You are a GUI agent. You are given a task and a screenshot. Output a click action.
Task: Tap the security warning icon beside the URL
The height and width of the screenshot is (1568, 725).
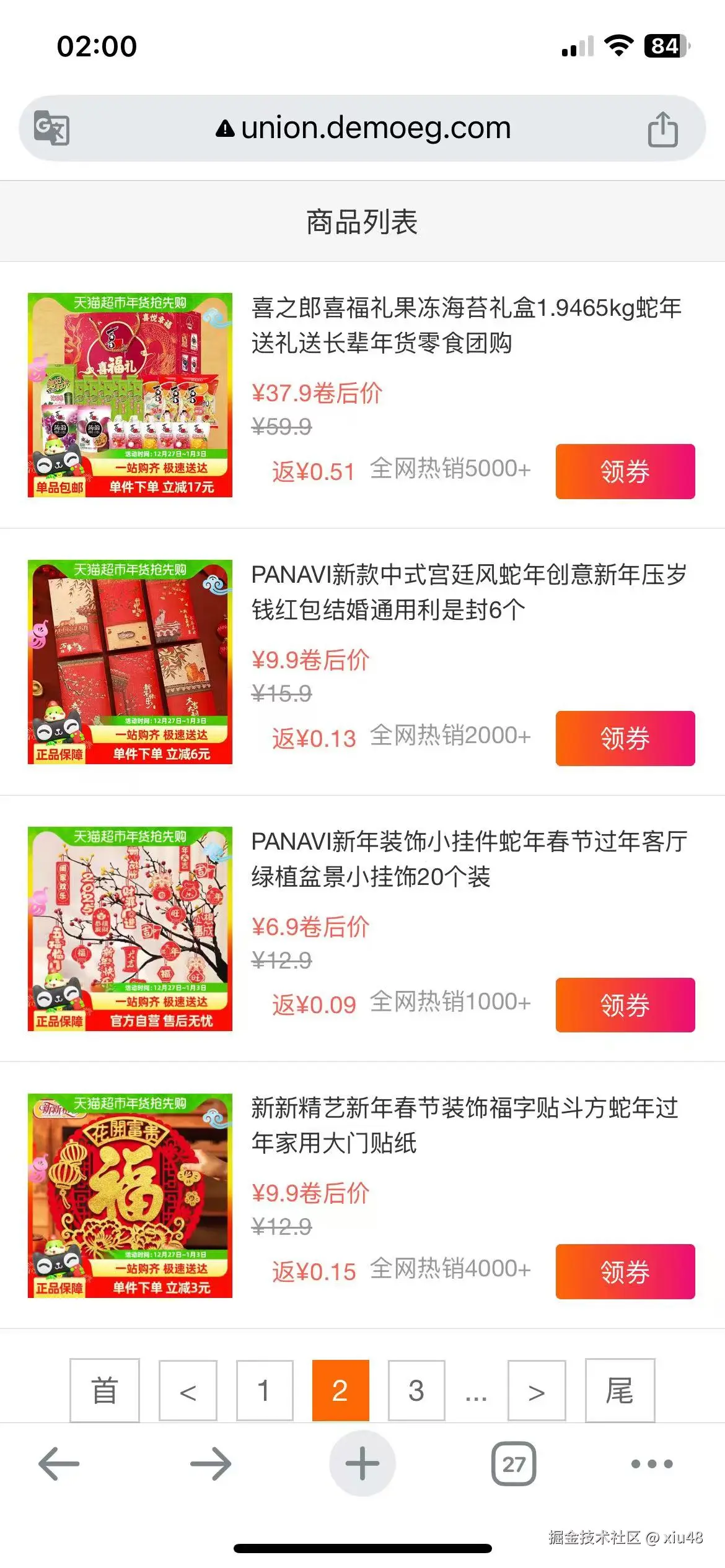(224, 127)
